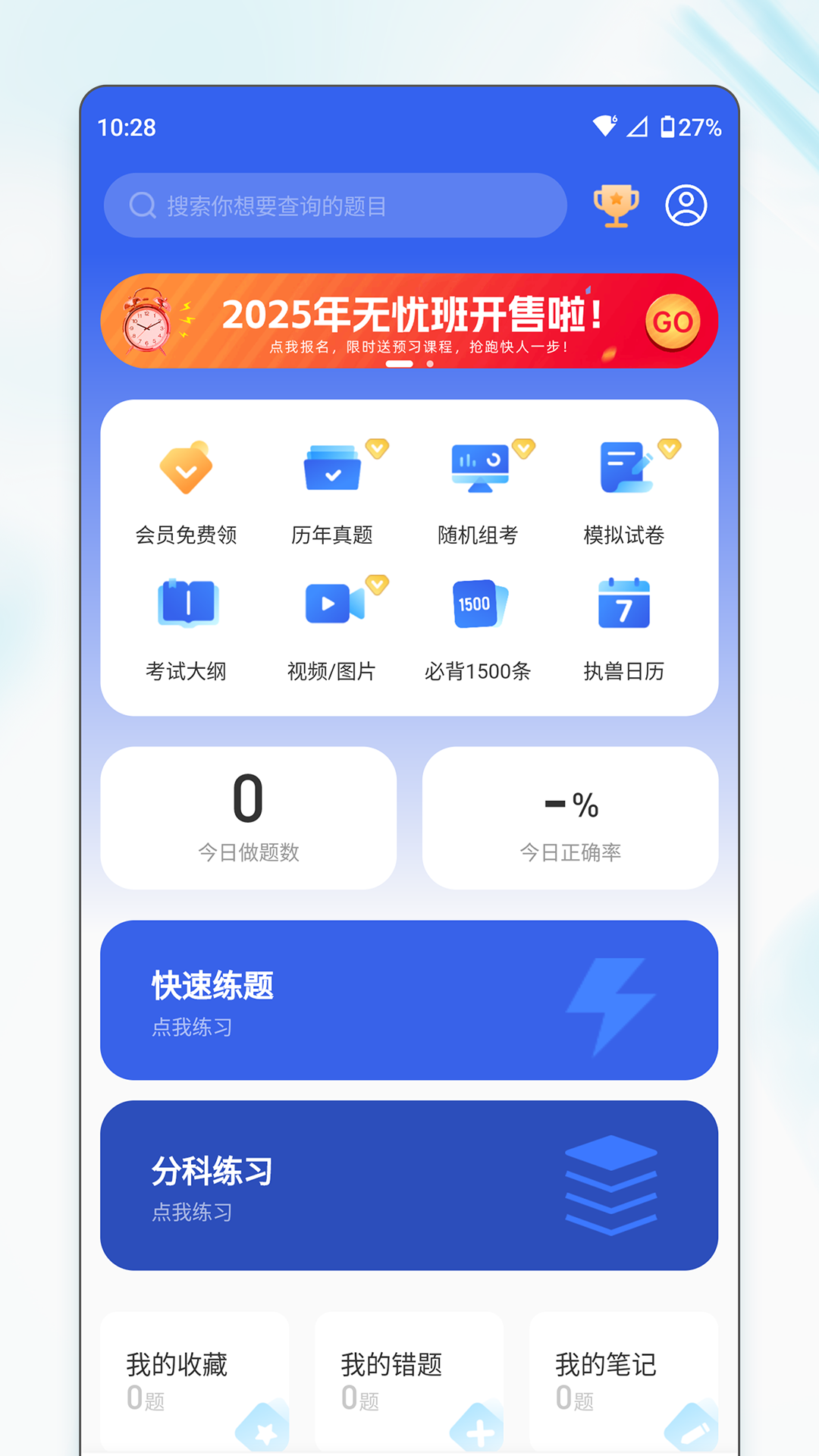Tap the search bar to query a question

click(x=334, y=205)
